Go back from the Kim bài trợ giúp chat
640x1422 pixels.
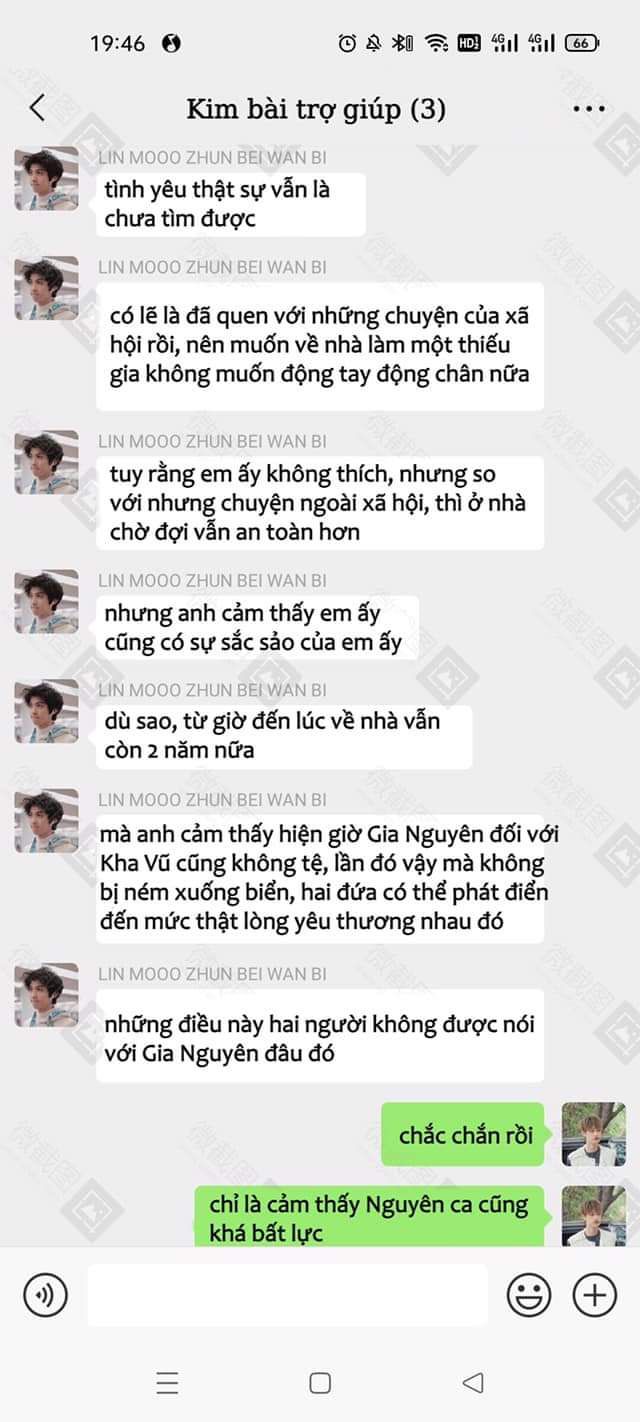point(37,108)
